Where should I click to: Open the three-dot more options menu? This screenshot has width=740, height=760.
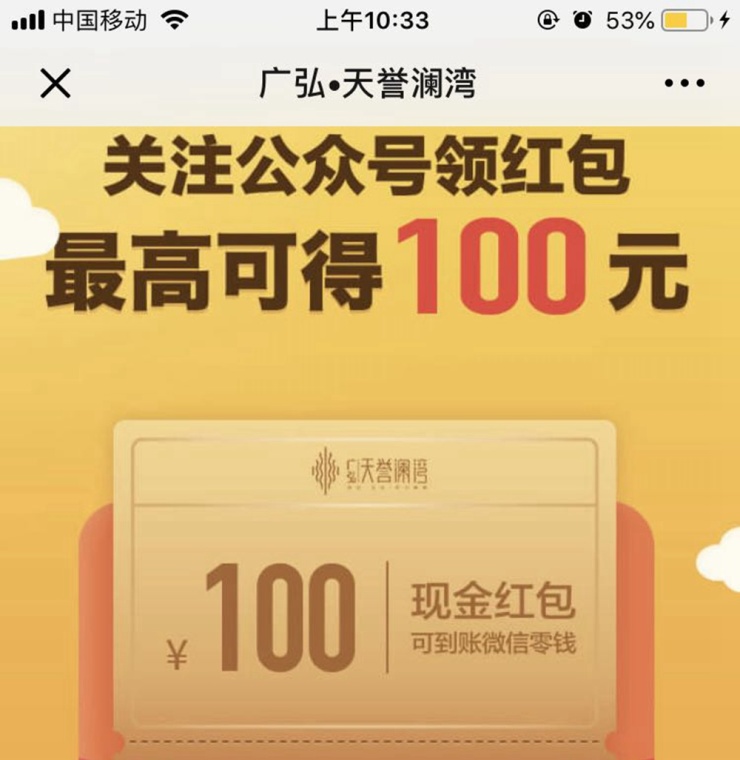[685, 84]
